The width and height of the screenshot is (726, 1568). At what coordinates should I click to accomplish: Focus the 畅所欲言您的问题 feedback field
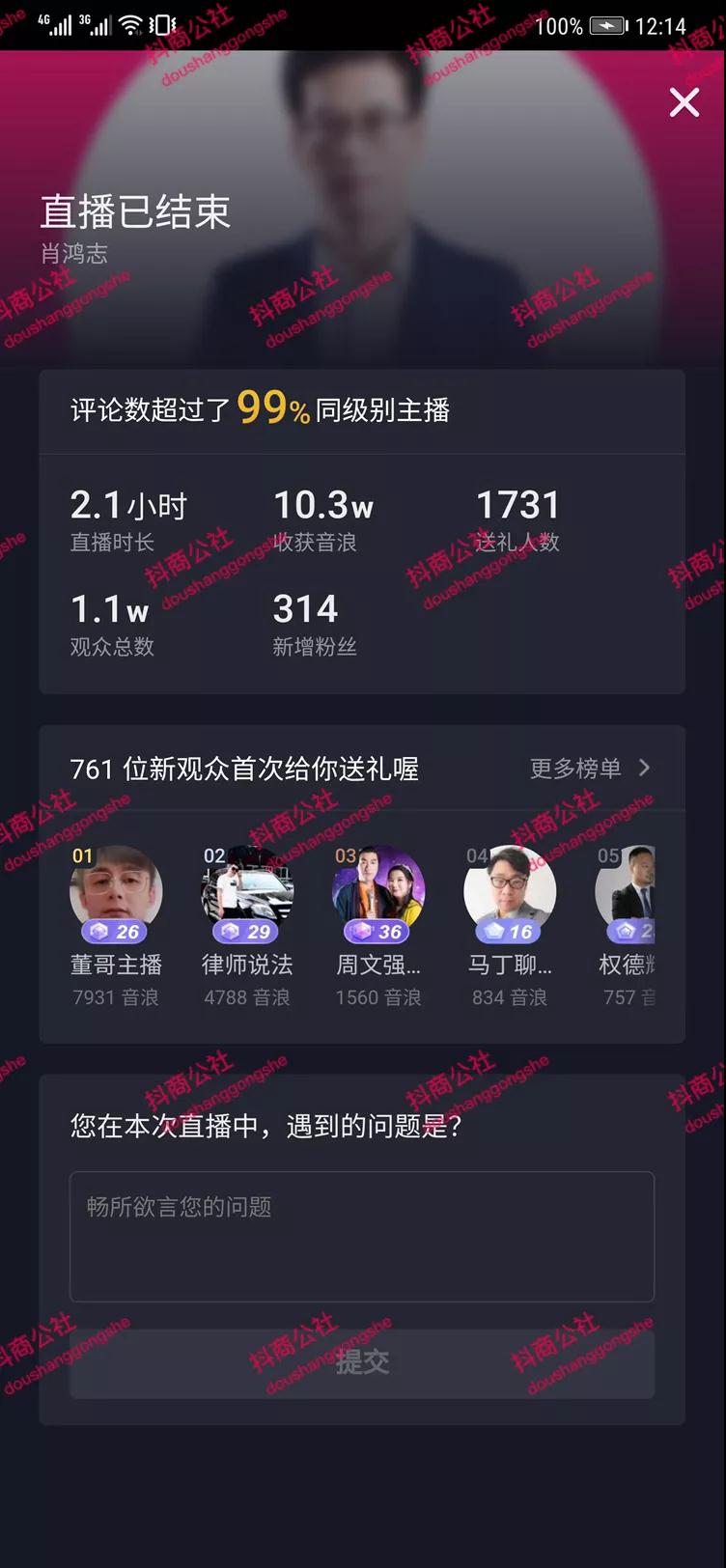coord(362,1236)
